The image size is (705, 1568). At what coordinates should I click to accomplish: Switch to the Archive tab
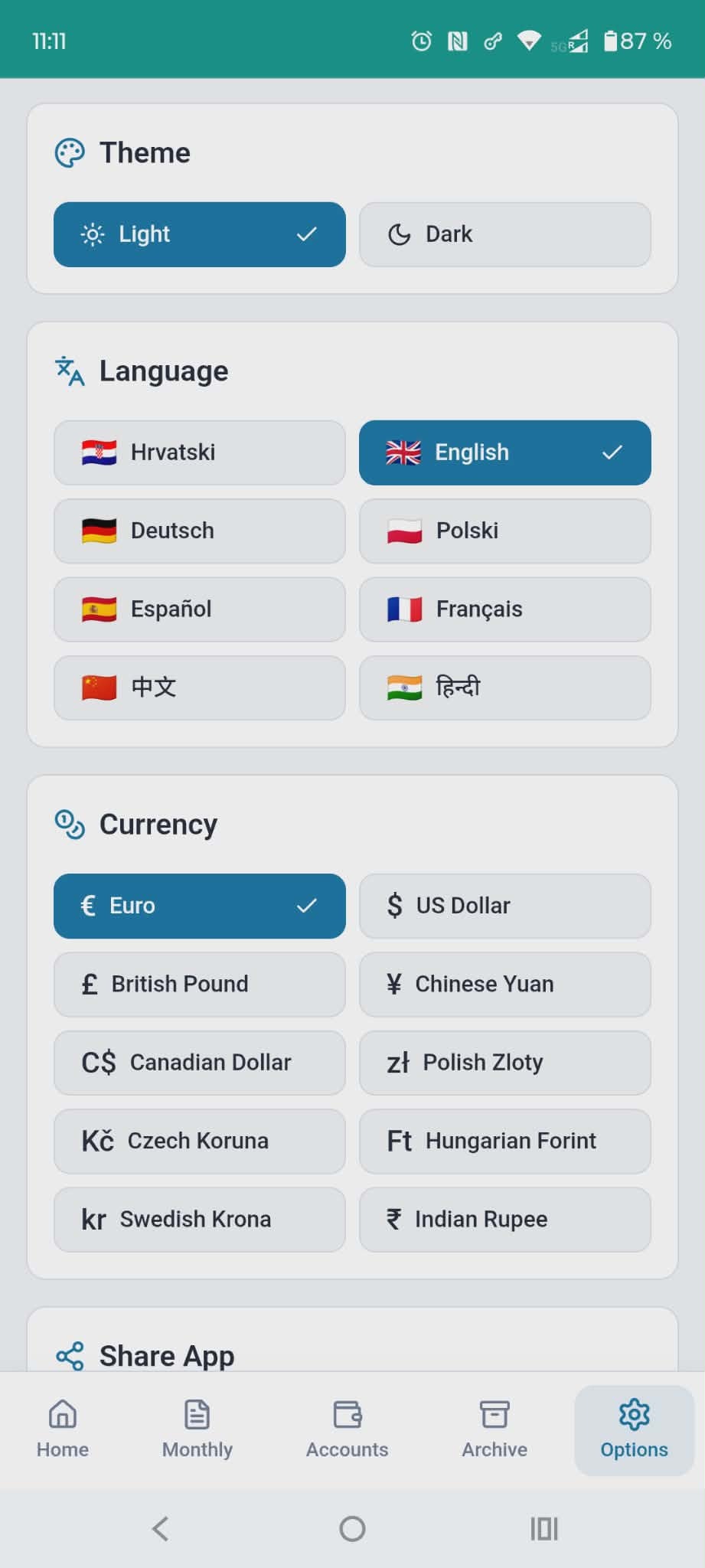tap(494, 1430)
